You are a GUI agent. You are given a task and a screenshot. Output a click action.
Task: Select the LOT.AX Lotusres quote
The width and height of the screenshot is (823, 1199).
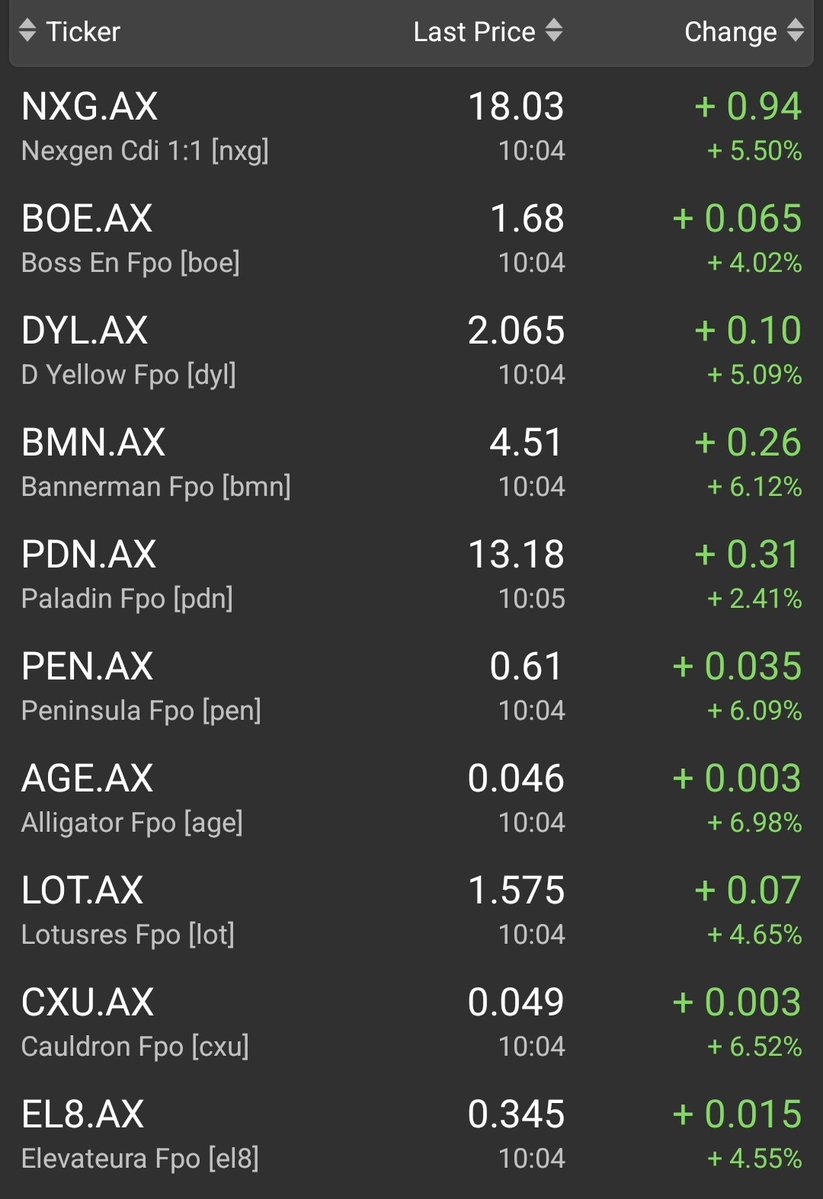point(82,891)
